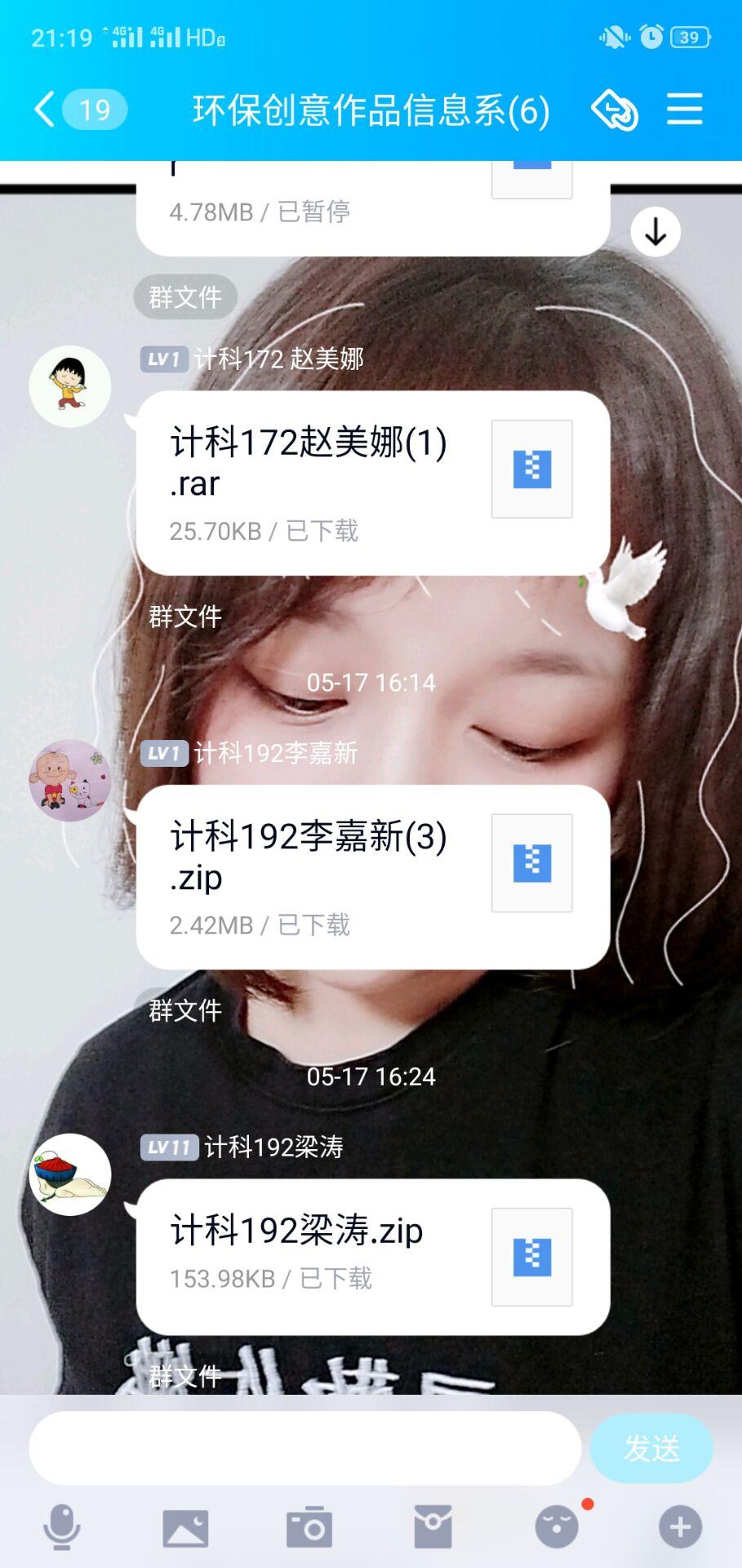The height and width of the screenshot is (1568, 742).
Task: Focus the message input field
Action: click(304, 1448)
